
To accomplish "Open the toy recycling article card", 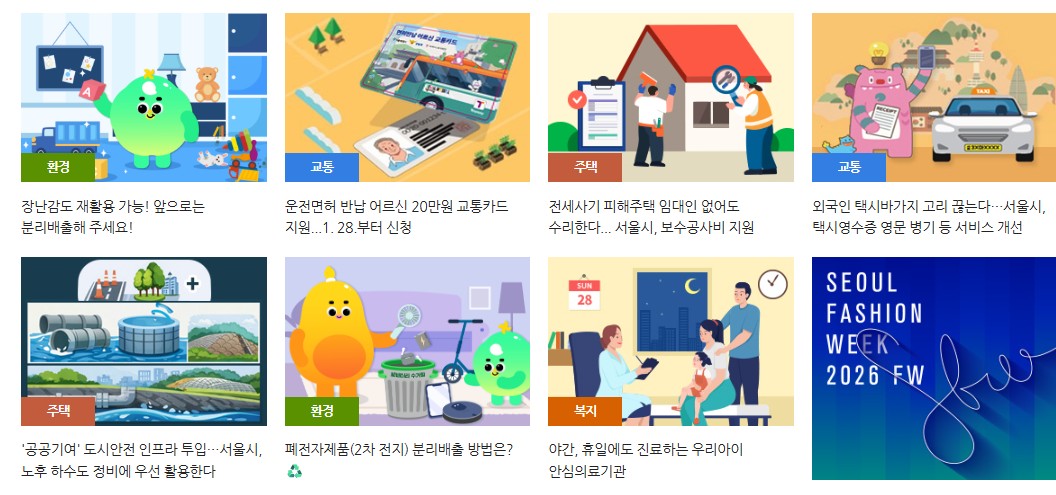I will click(143, 98).
